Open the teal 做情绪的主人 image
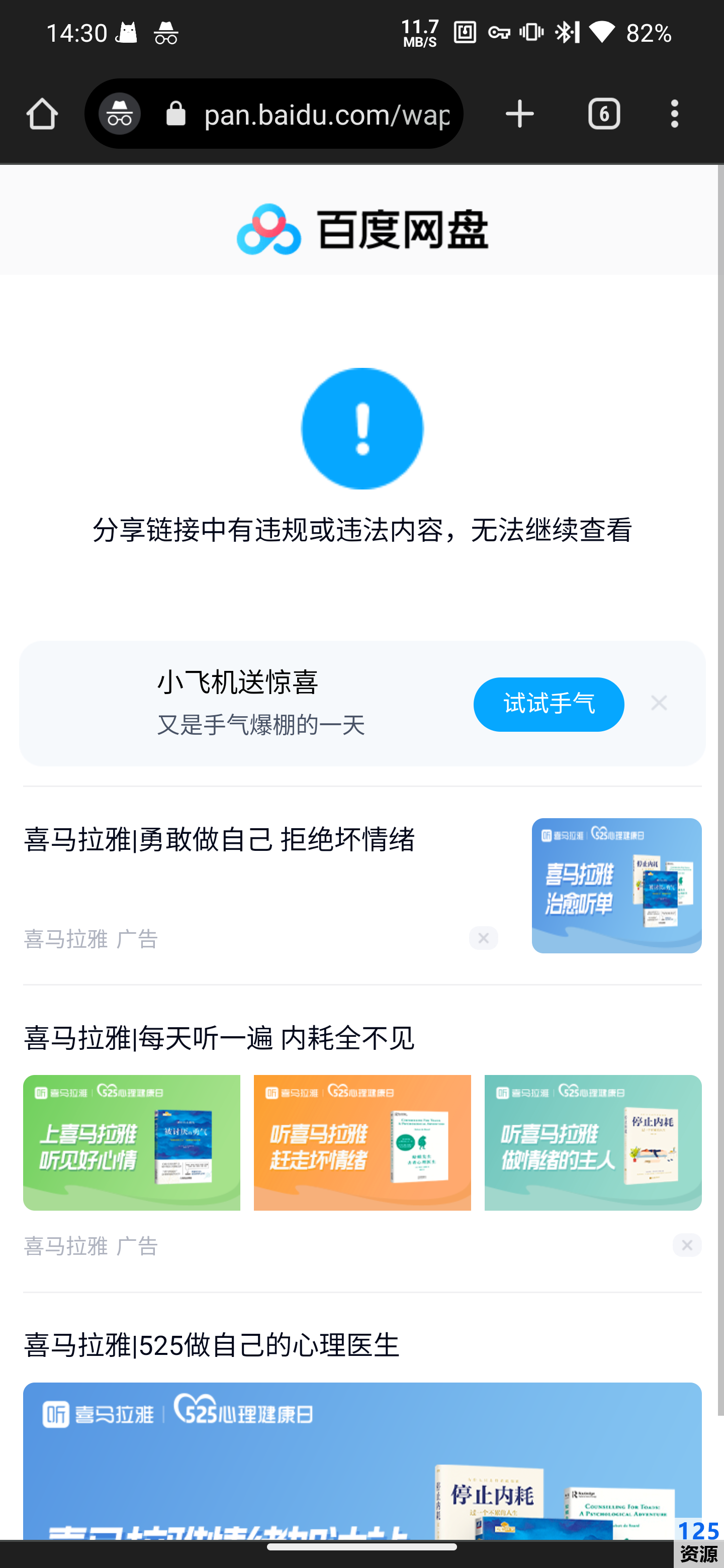 (592, 1142)
